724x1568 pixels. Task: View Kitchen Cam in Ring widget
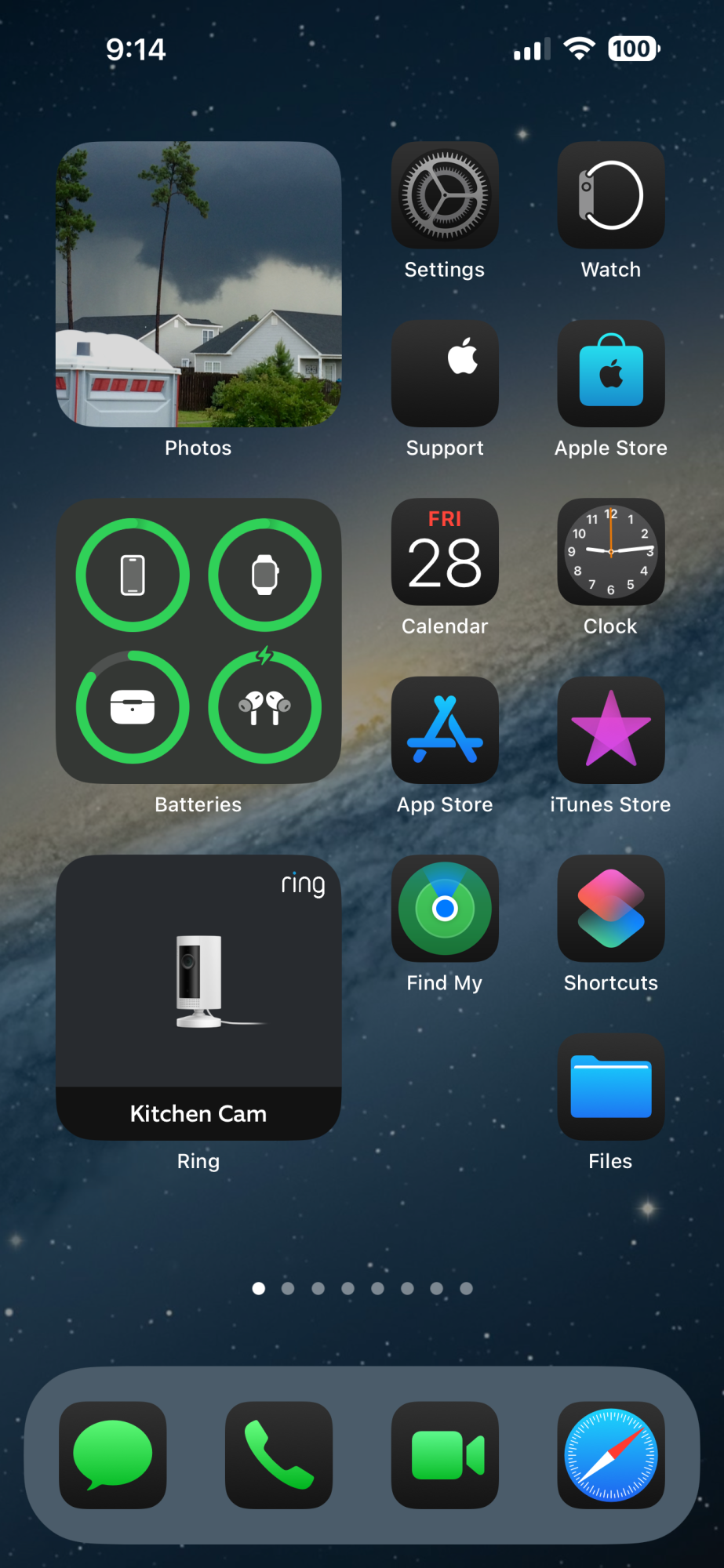(x=198, y=997)
